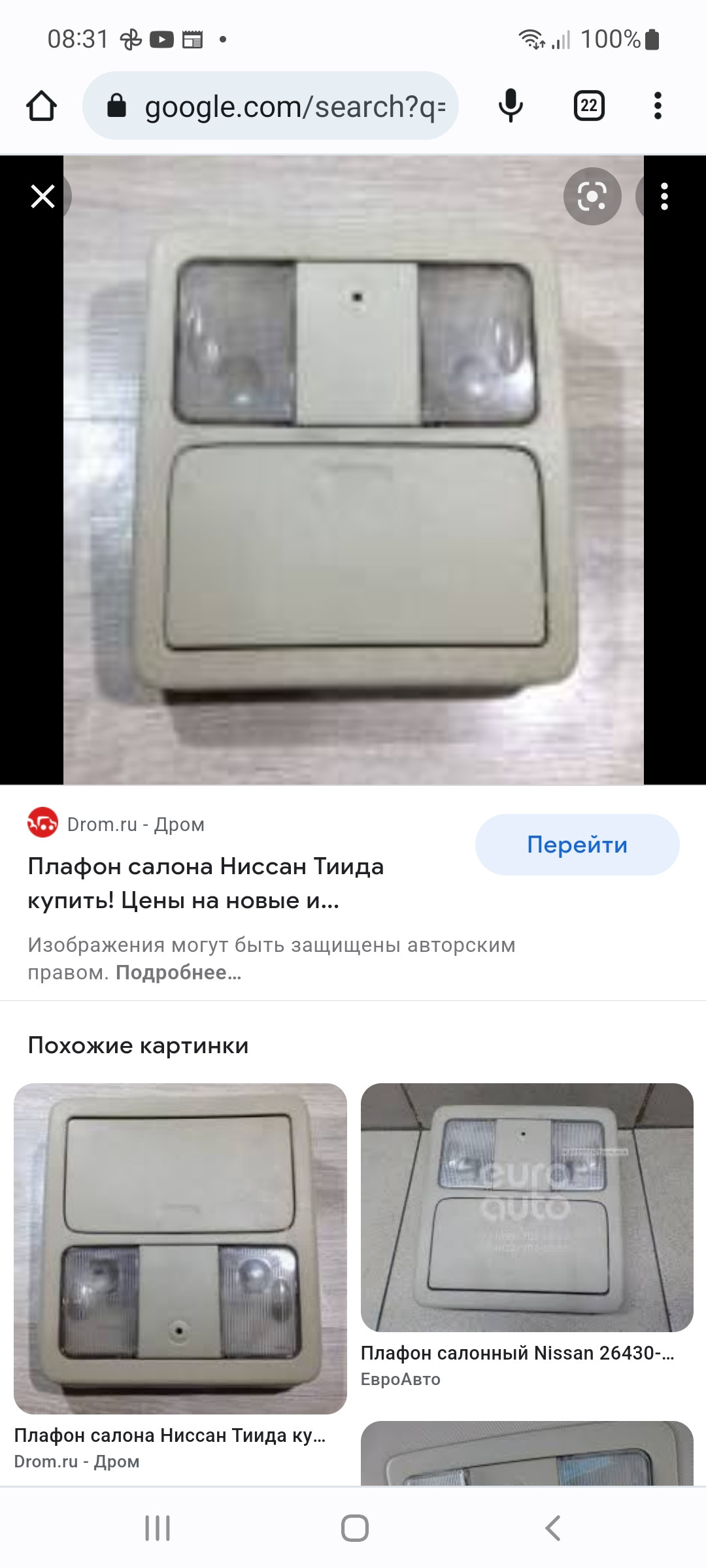Viewport: 706px width, 1568px height.
Task: Open the tab switcher showing 22 tabs
Action: pos(589,106)
